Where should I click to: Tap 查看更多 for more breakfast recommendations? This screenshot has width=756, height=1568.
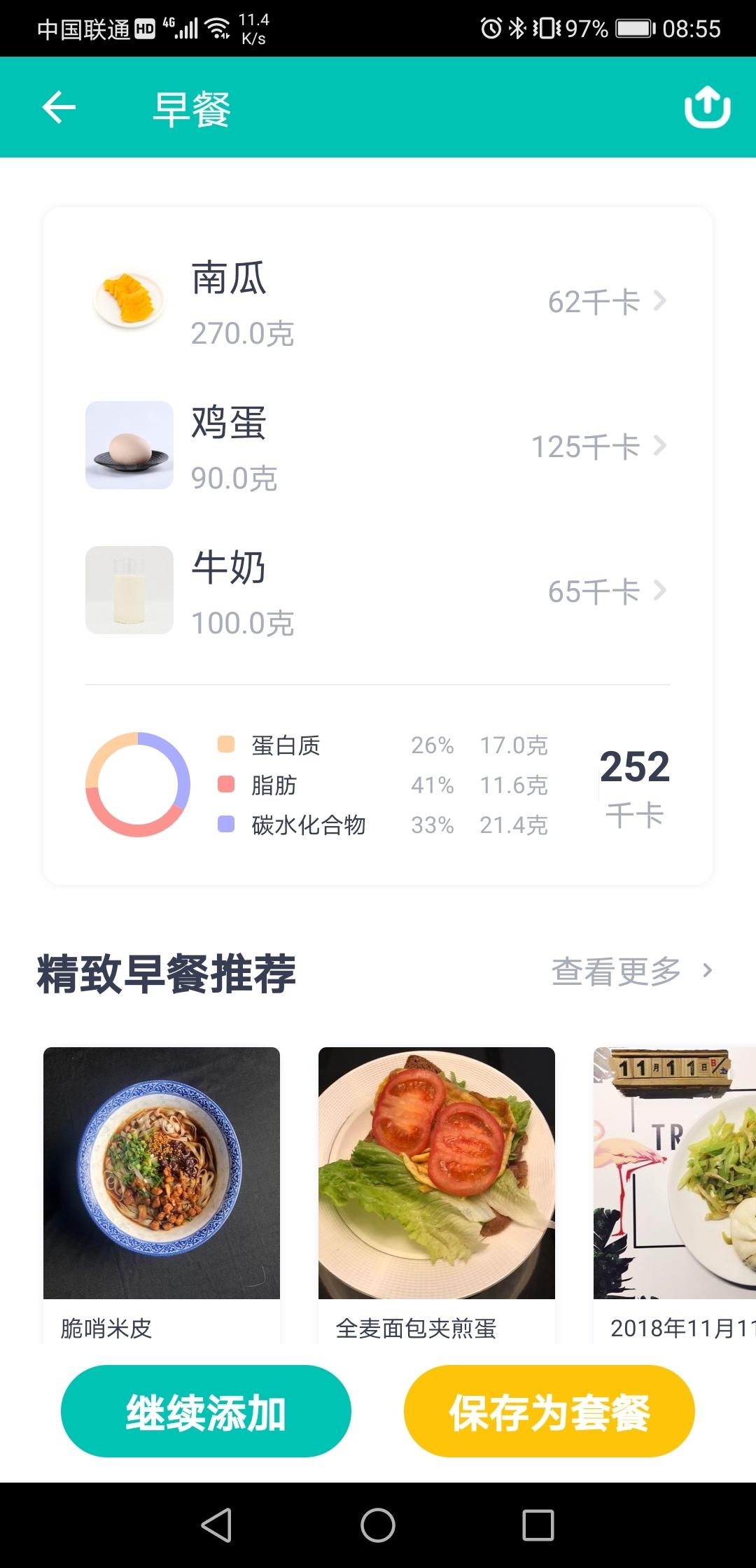point(631,972)
